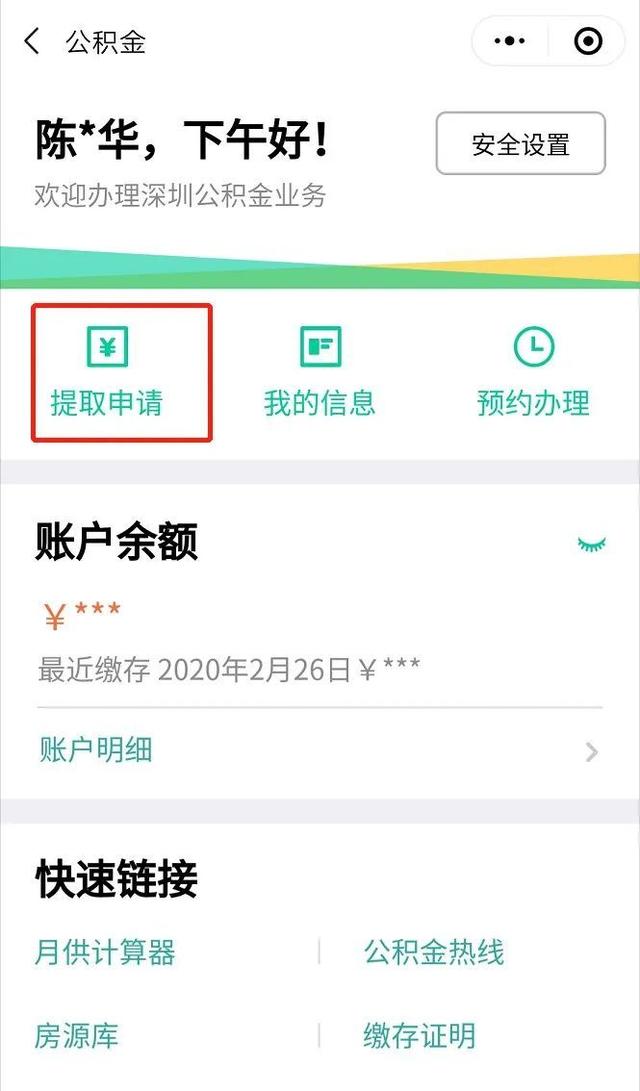This screenshot has width=640, height=1091.
Task: Open the mini program three-dot menu
Action: [x=510, y=42]
